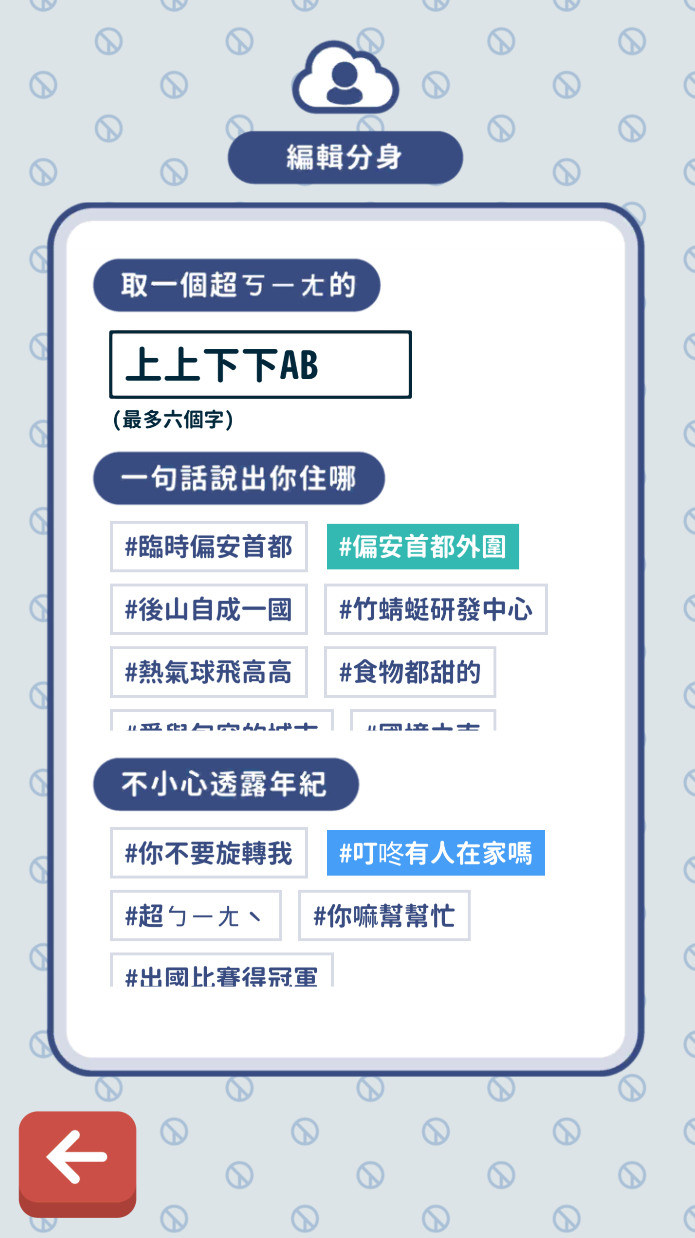
Task: Deselect the #偏安首都外圍 tag
Action: click(422, 547)
